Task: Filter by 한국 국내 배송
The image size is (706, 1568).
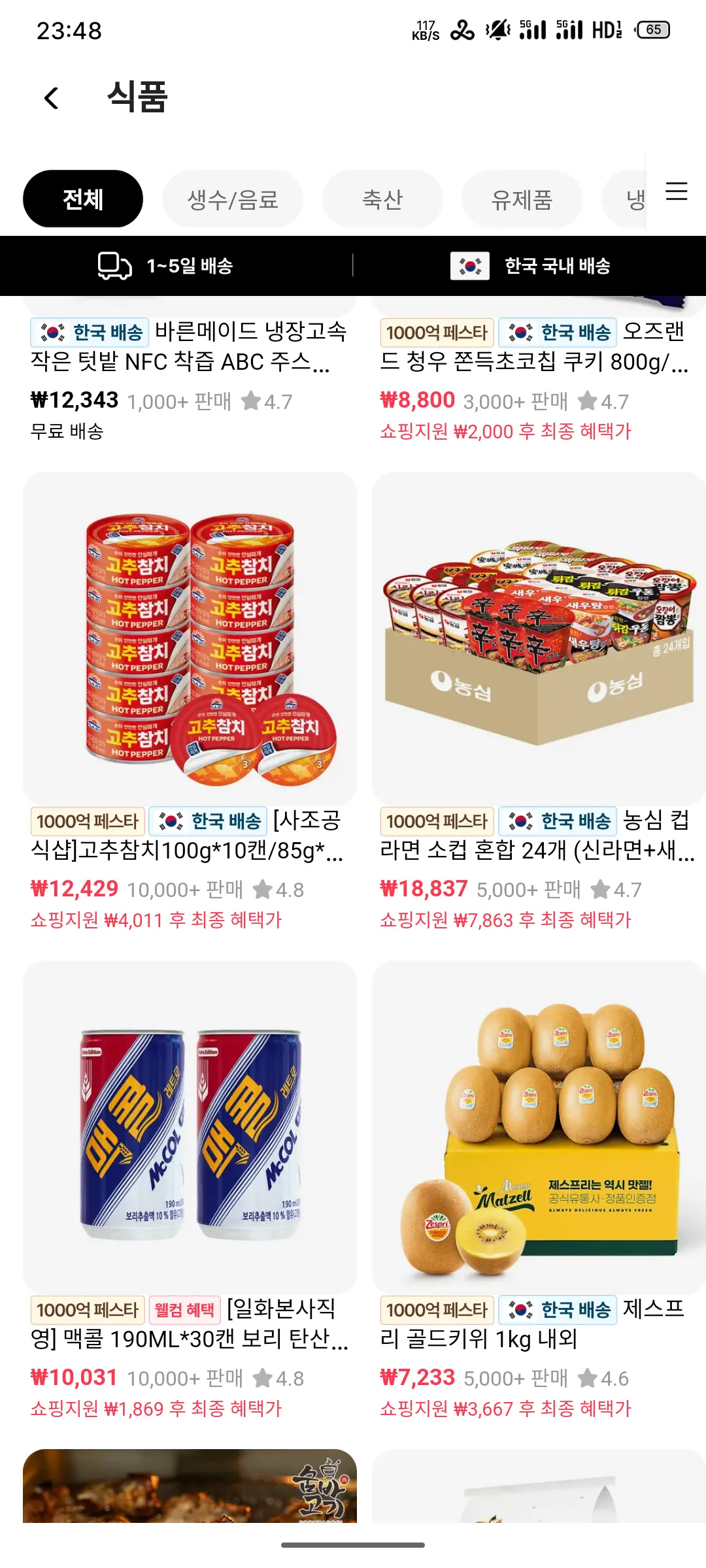Action: (529, 266)
